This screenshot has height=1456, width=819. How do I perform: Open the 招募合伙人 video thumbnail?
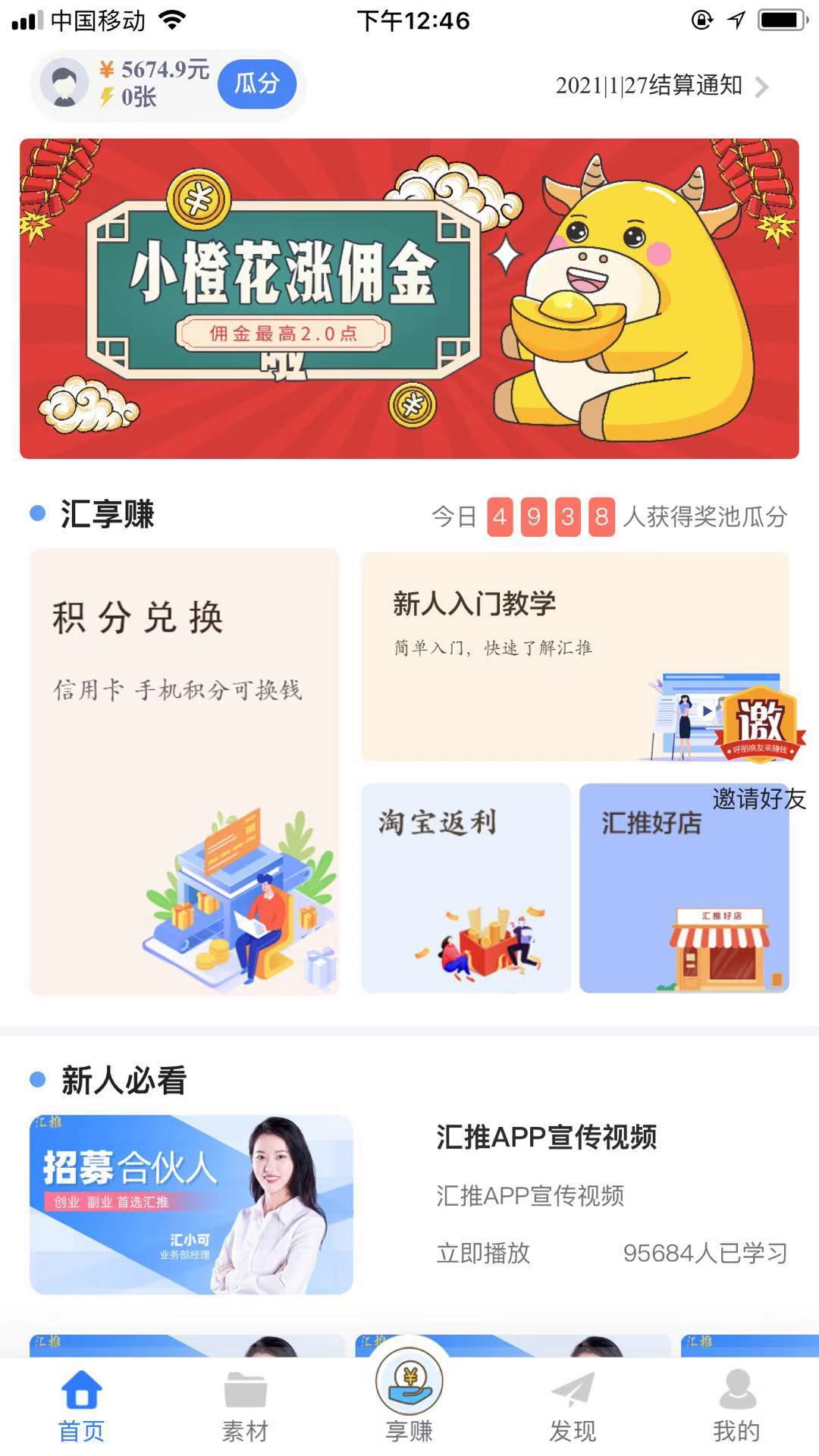click(191, 1204)
